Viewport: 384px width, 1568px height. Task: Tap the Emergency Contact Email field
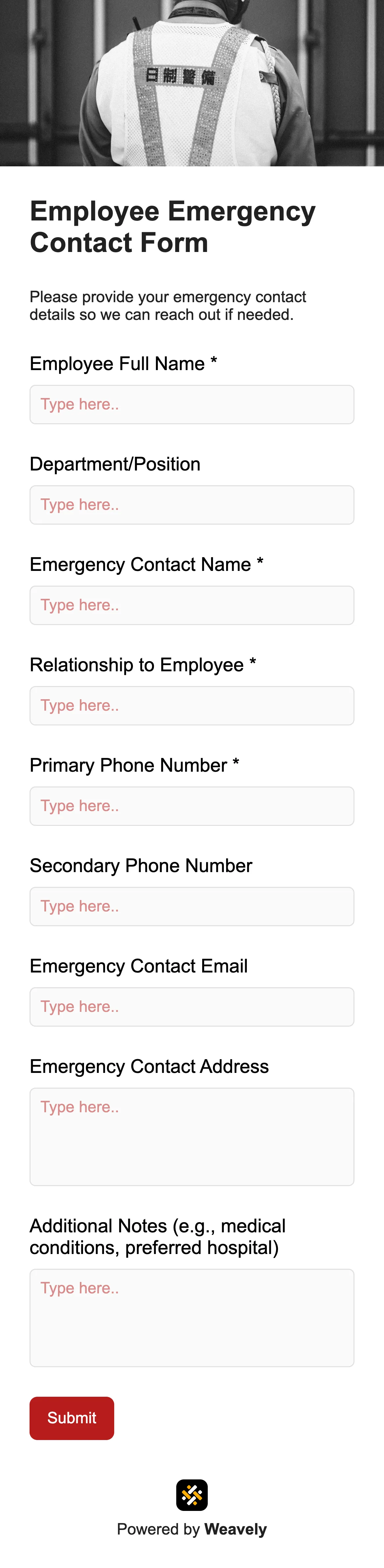coord(192,1007)
